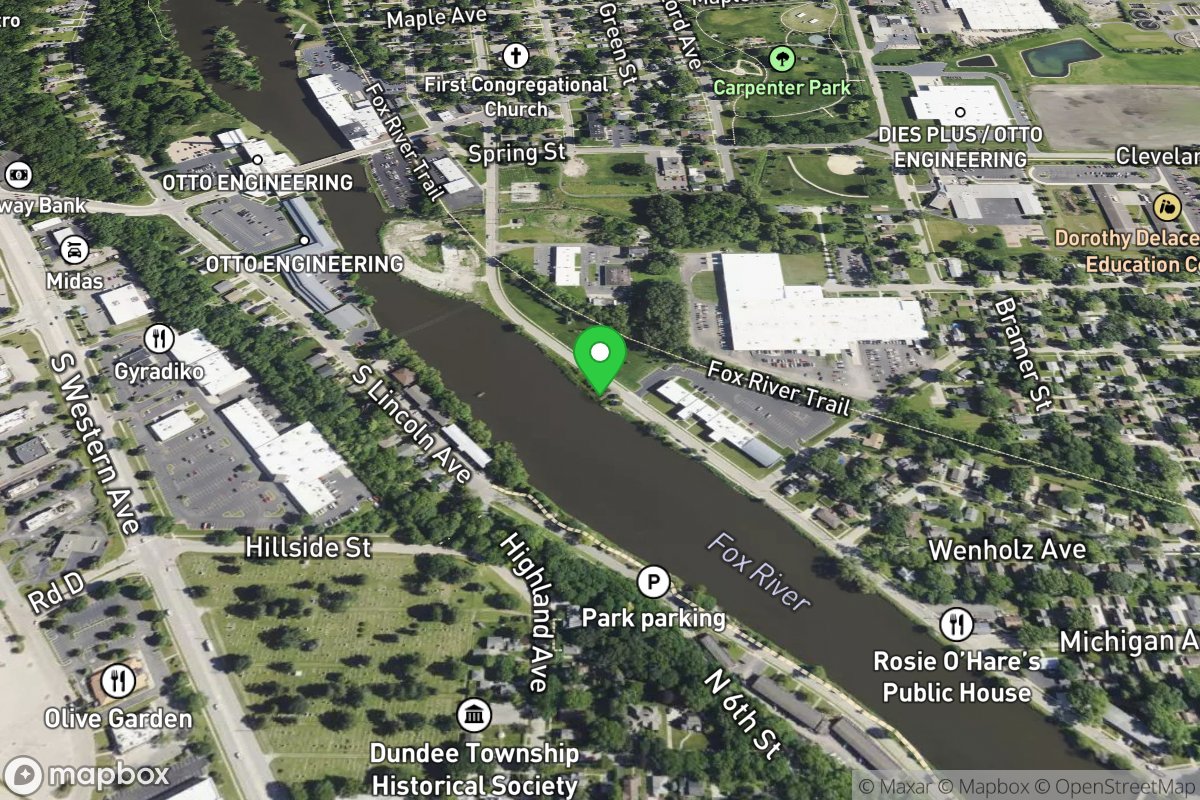Open the Carpenter Park map marker

click(781, 59)
